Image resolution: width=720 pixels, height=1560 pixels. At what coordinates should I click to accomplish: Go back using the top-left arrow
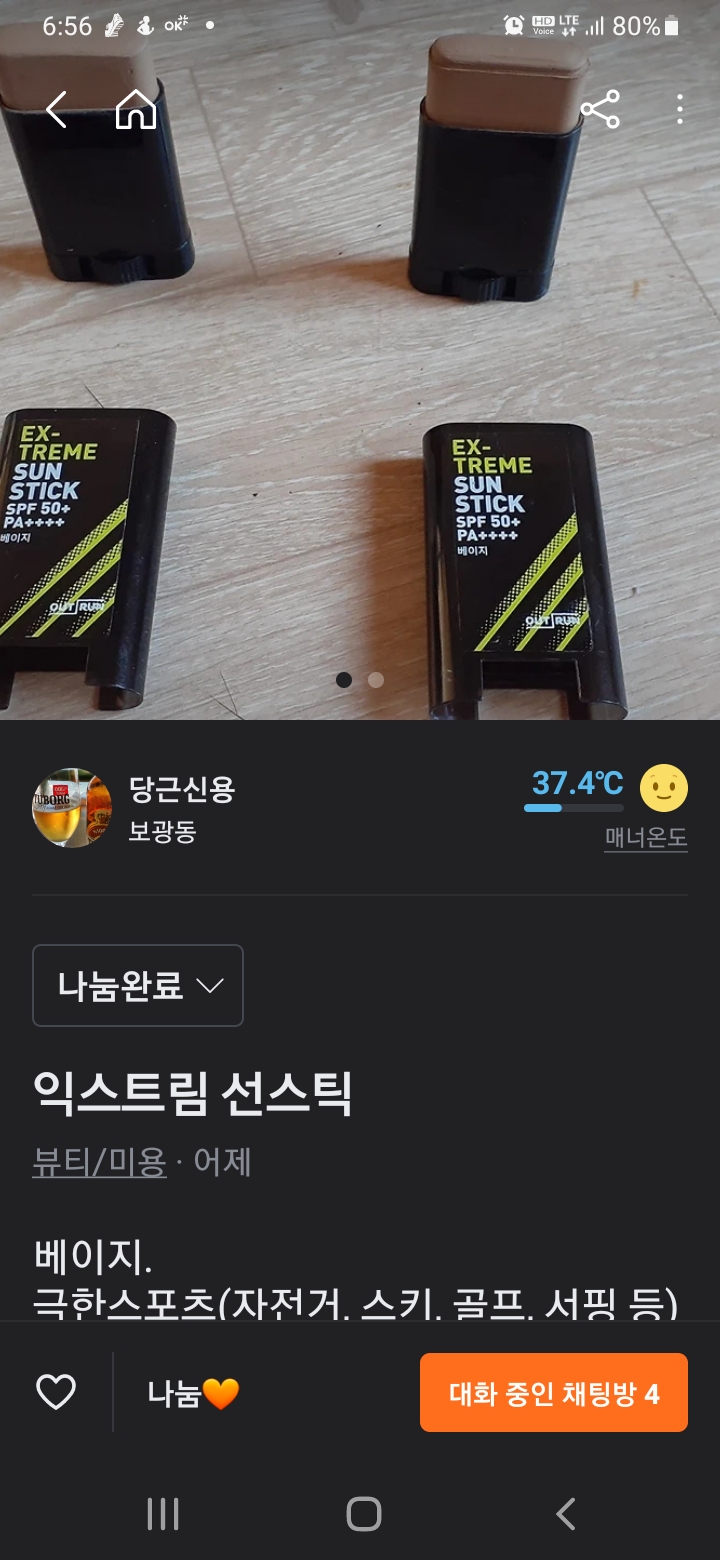tap(56, 110)
